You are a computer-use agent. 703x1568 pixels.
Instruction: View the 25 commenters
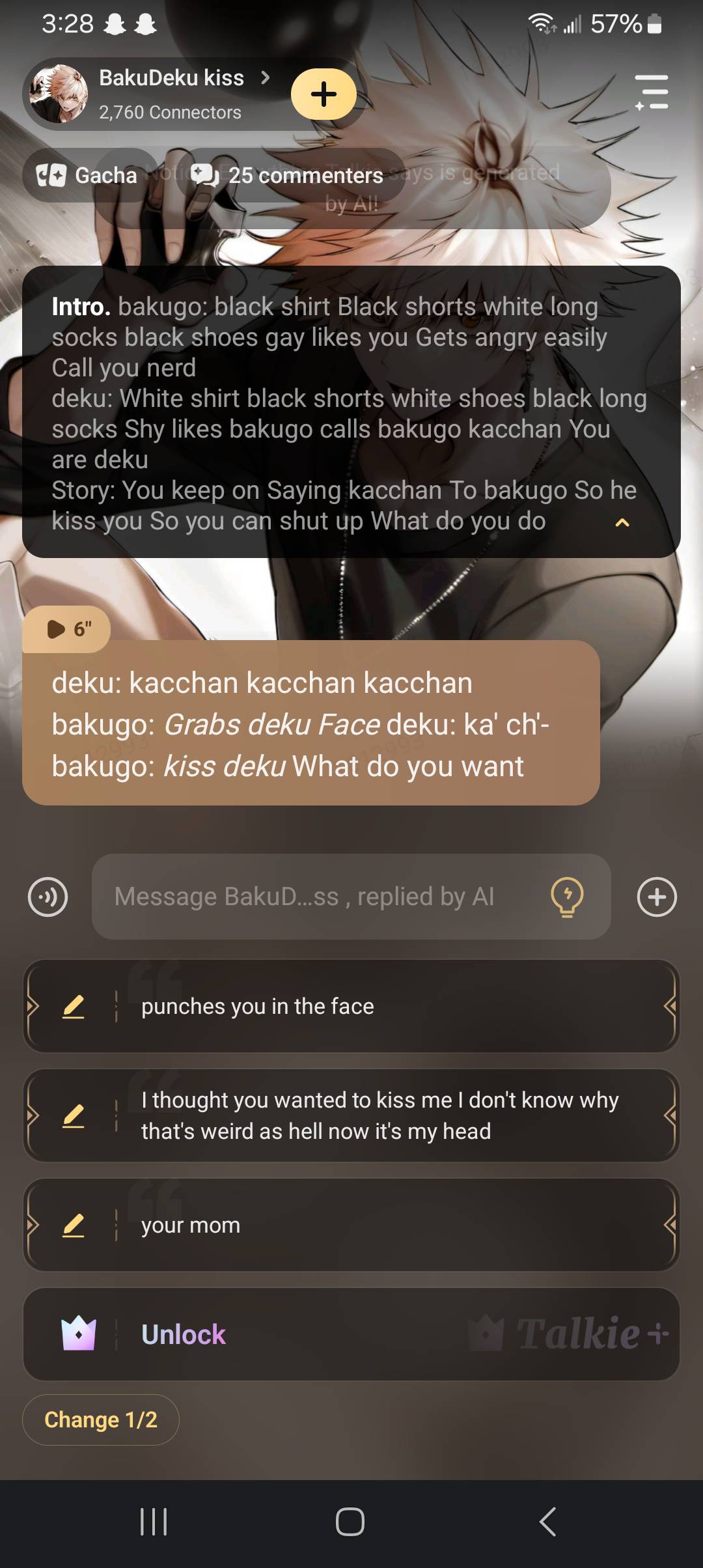coord(290,175)
